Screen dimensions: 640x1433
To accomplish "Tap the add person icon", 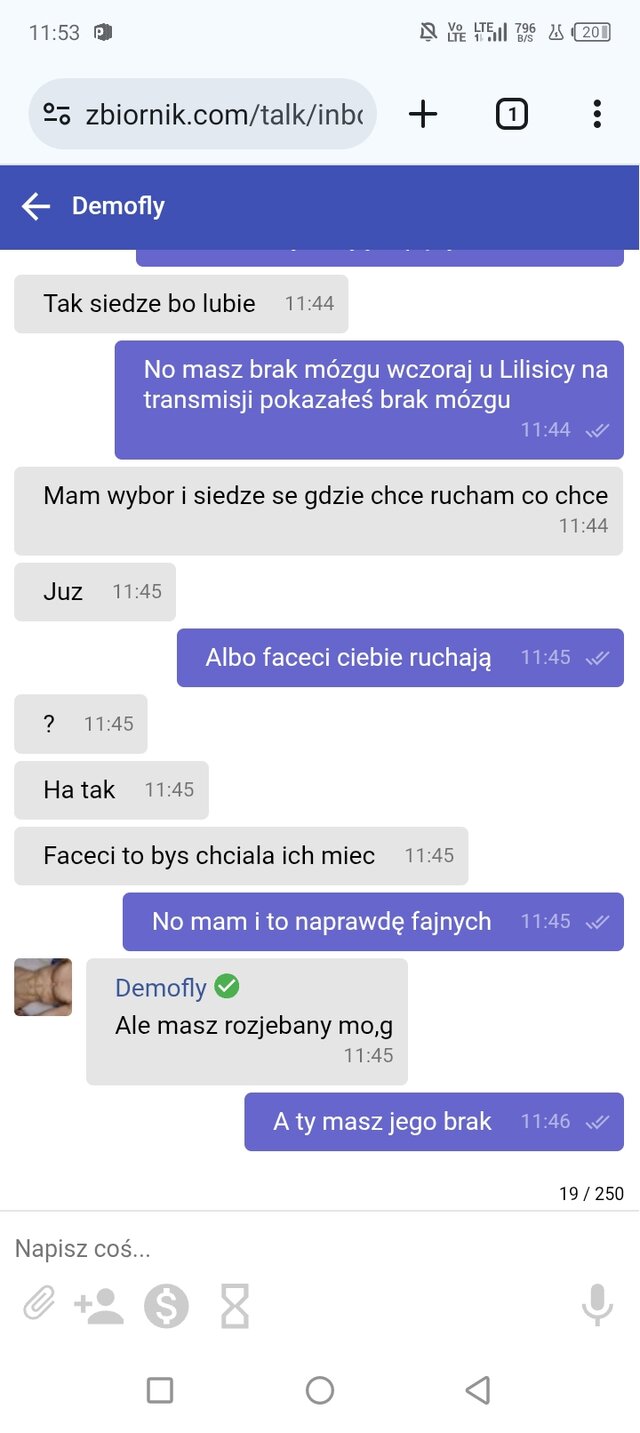I will [99, 1305].
